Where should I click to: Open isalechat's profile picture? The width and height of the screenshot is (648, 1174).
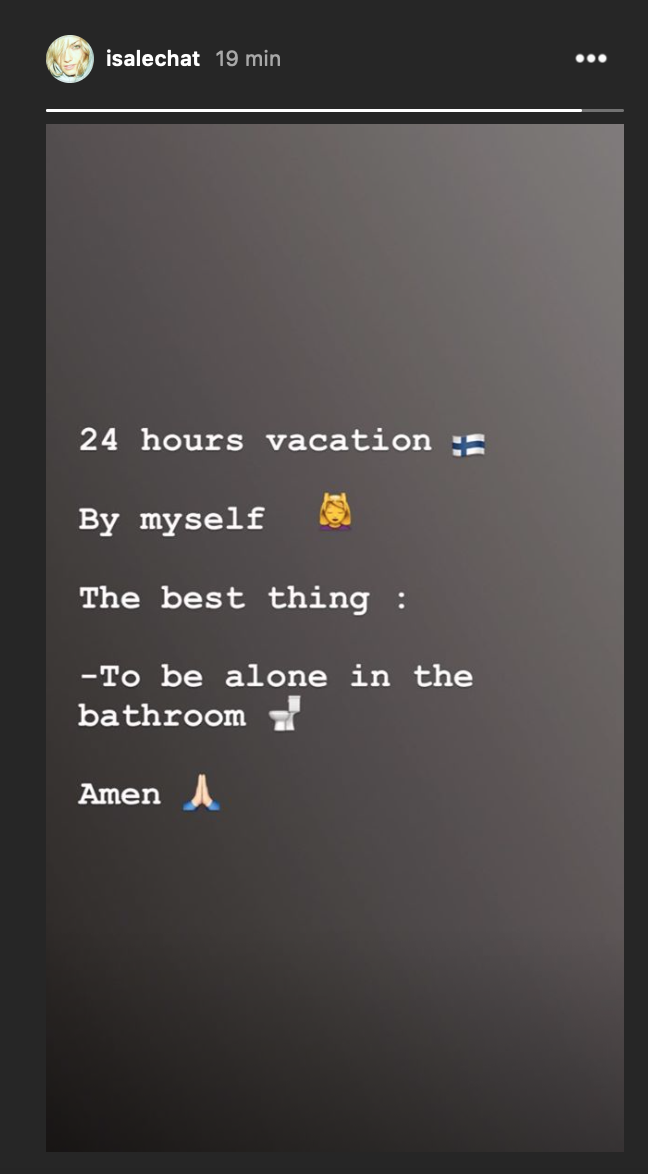tap(70, 59)
